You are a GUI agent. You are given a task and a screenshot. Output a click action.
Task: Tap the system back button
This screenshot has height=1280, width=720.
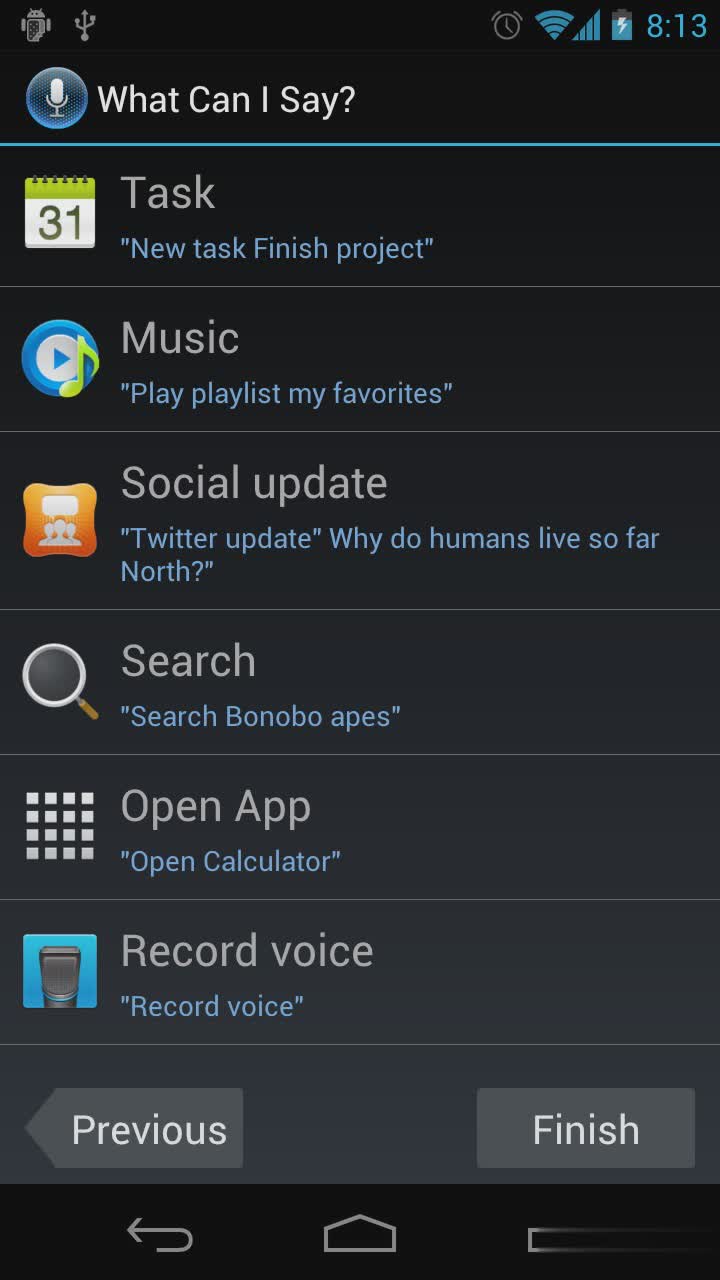[160, 1236]
